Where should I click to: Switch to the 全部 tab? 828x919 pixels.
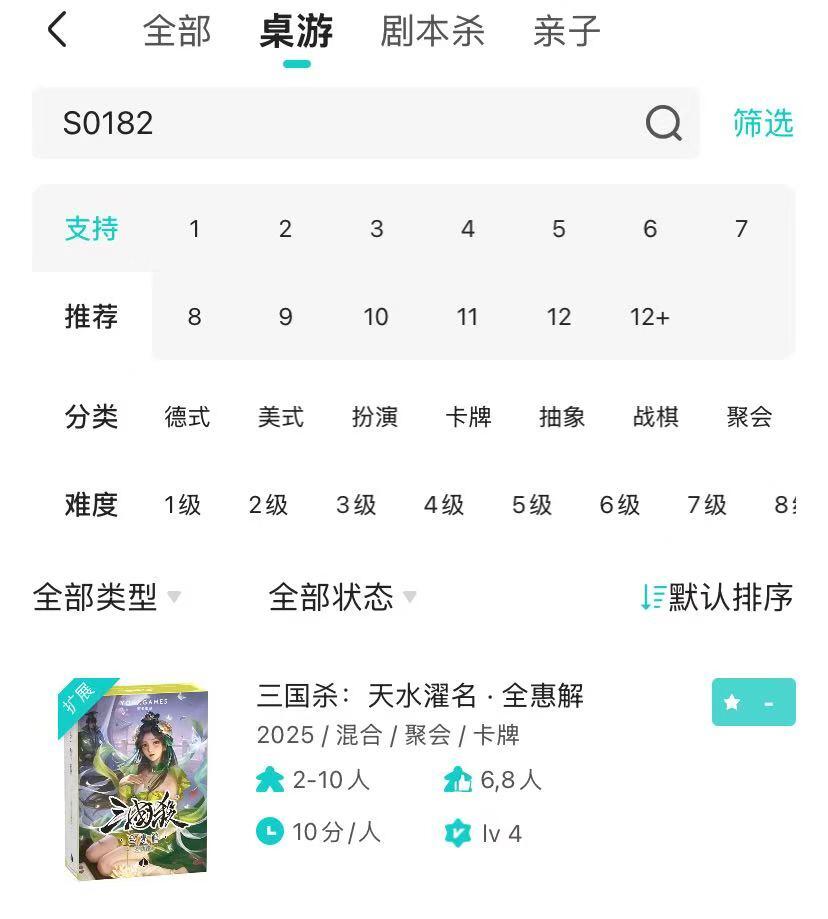[177, 31]
